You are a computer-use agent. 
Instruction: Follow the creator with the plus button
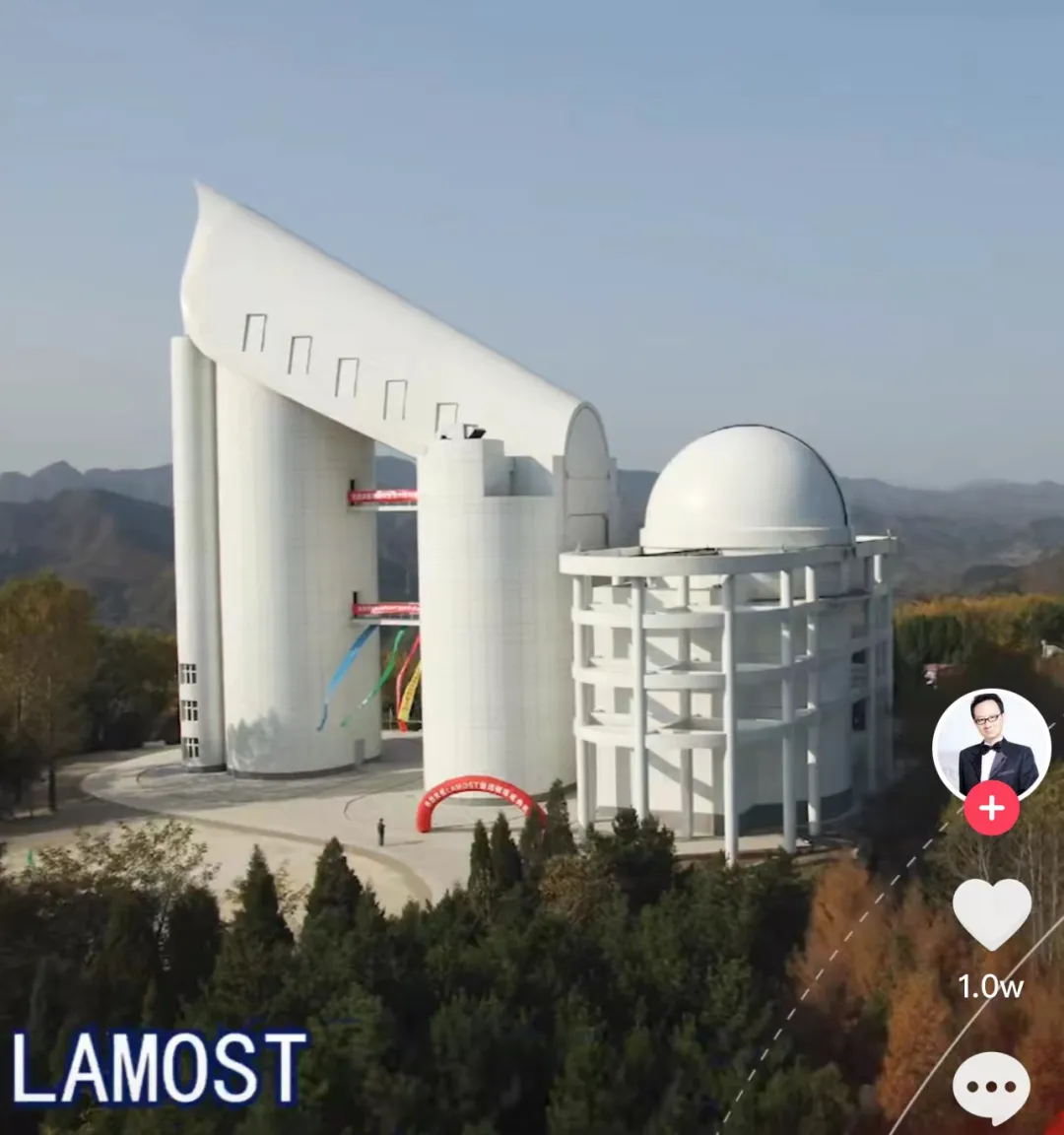(x=992, y=808)
